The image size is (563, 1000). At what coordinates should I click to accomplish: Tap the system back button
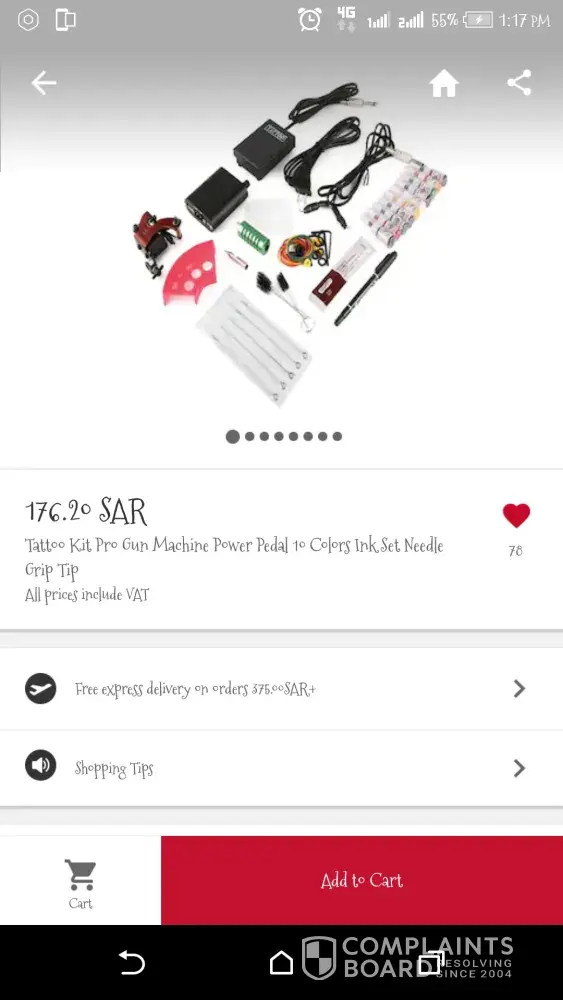pyautogui.click(x=132, y=962)
